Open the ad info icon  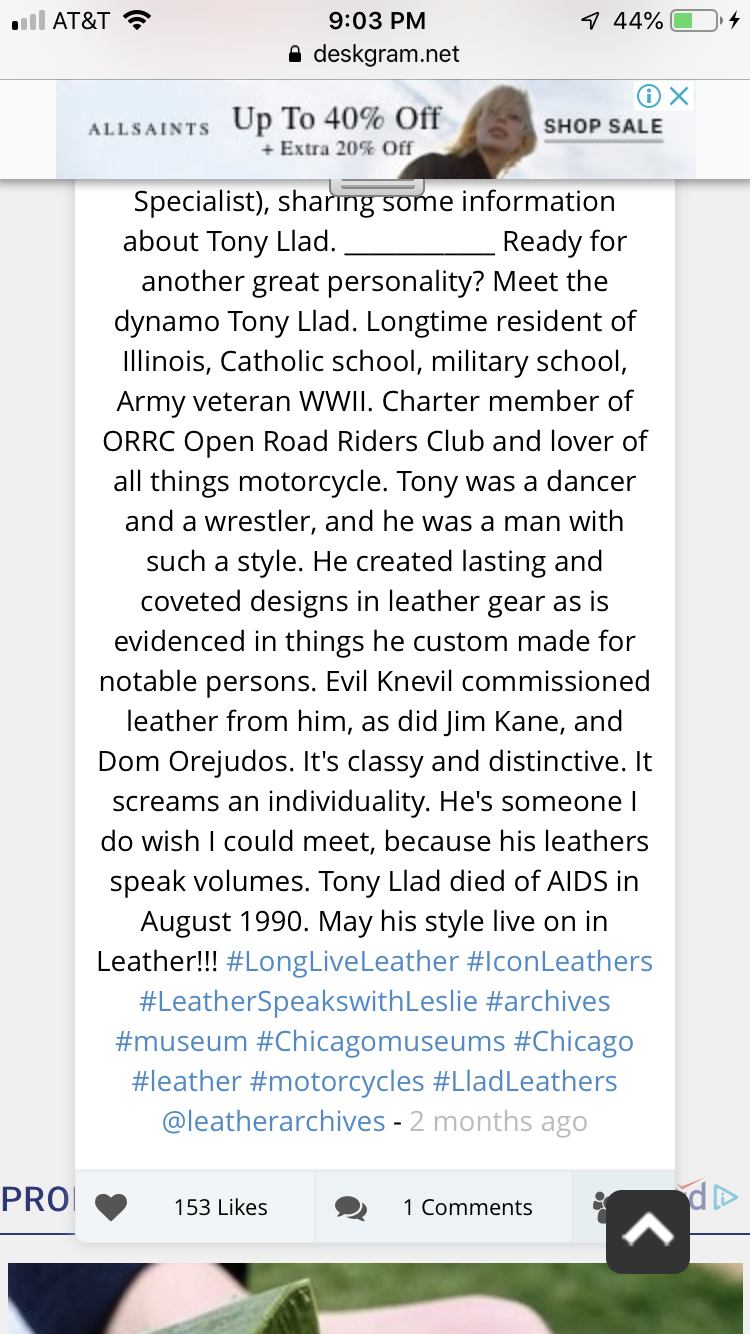[x=649, y=96]
